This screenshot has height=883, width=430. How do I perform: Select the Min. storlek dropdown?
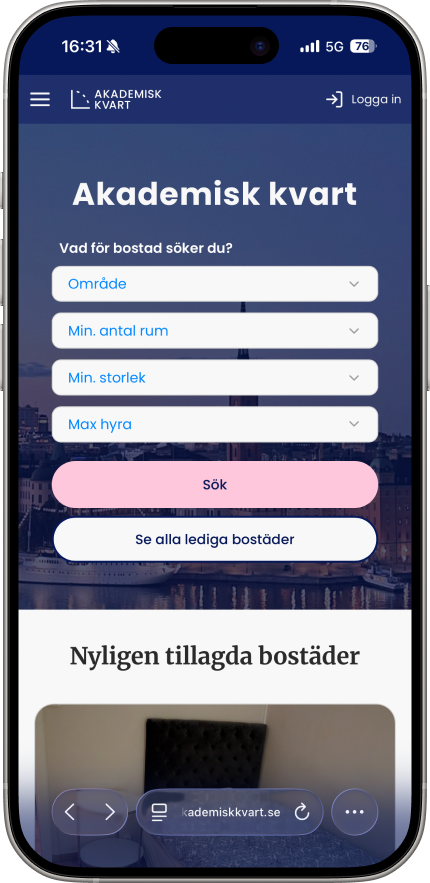tap(215, 377)
